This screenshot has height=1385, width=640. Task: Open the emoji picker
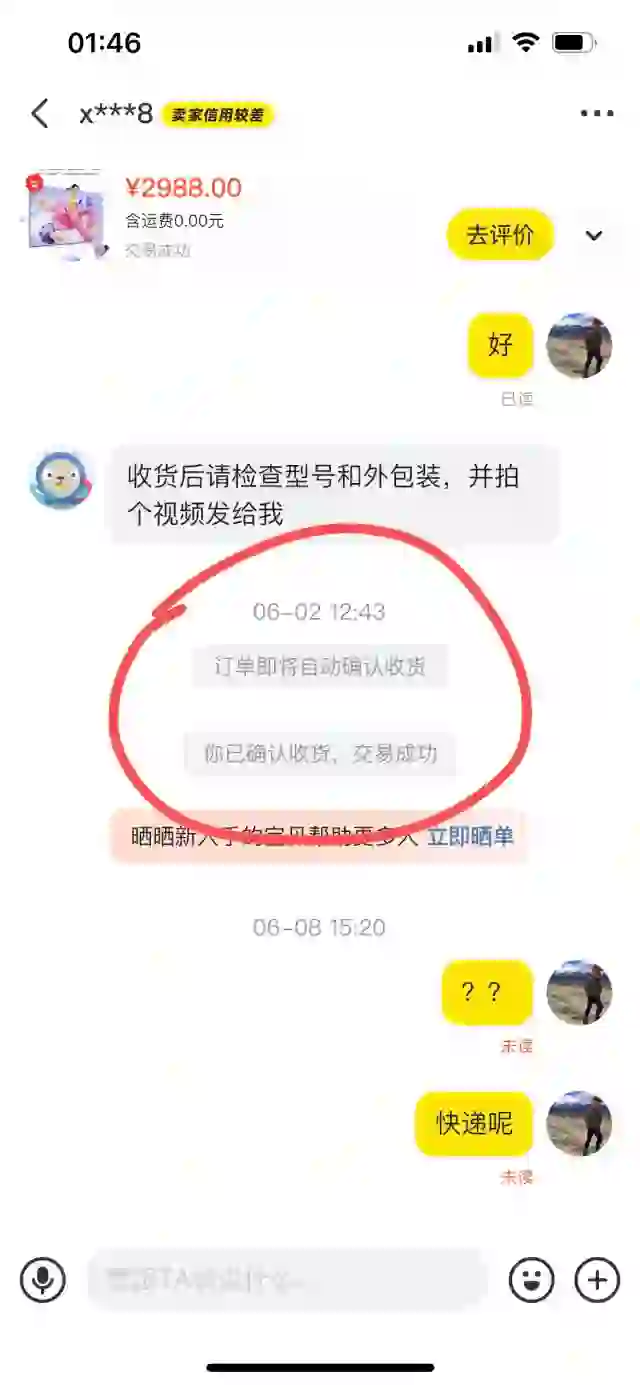pyautogui.click(x=531, y=1279)
